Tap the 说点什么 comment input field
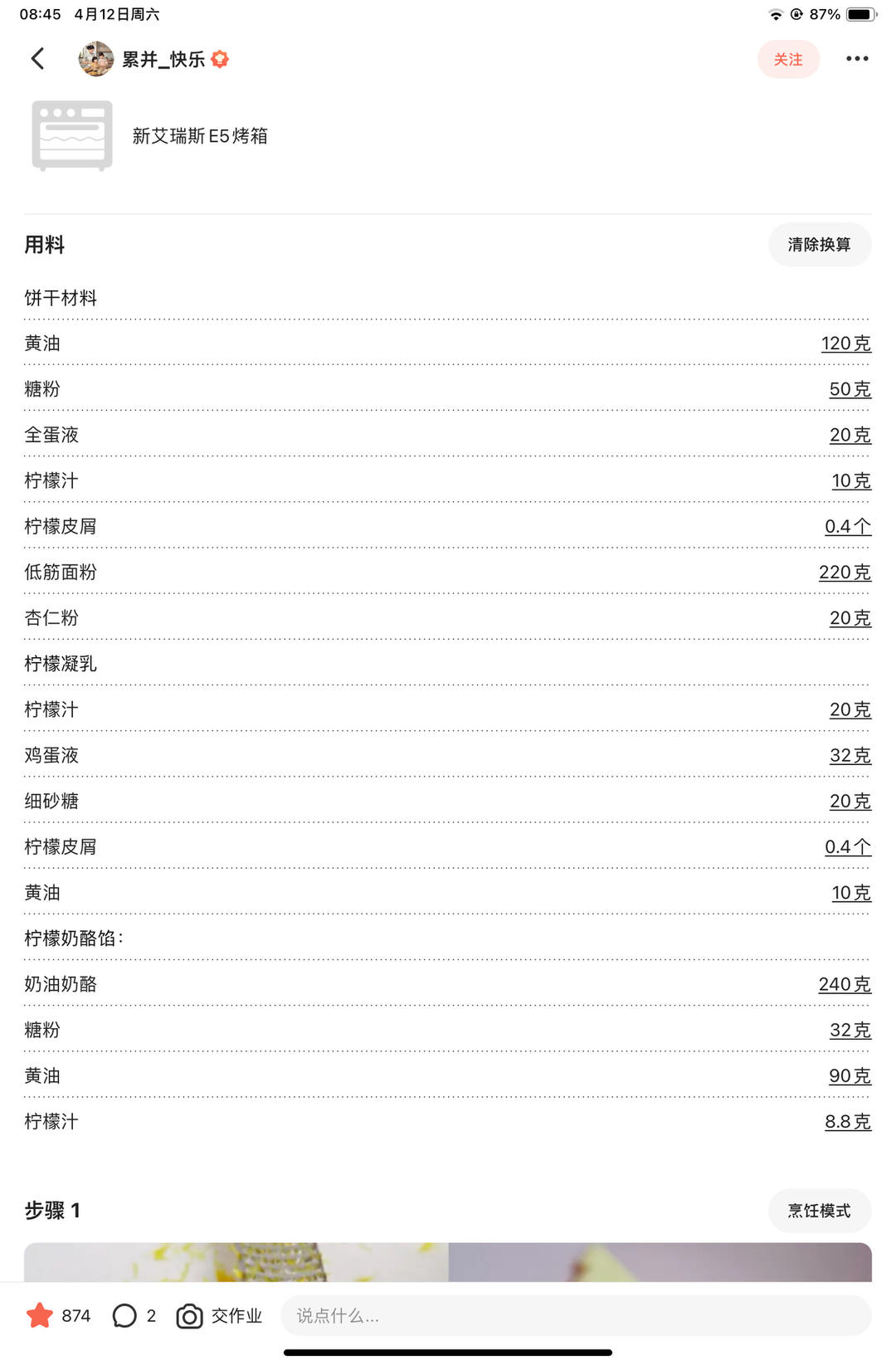The height and width of the screenshot is (1365, 896). coord(575,1316)
